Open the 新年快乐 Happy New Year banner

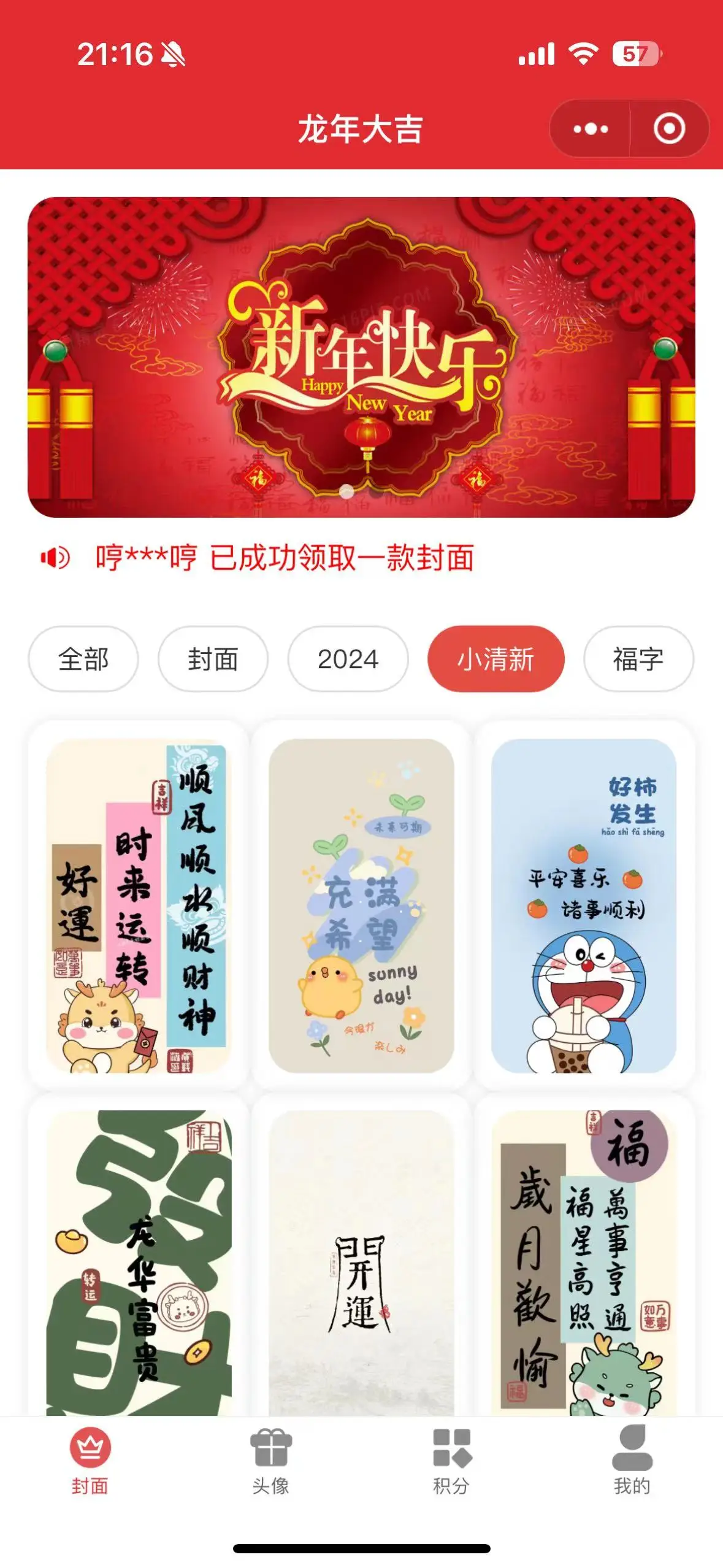[x=361, y=357]
